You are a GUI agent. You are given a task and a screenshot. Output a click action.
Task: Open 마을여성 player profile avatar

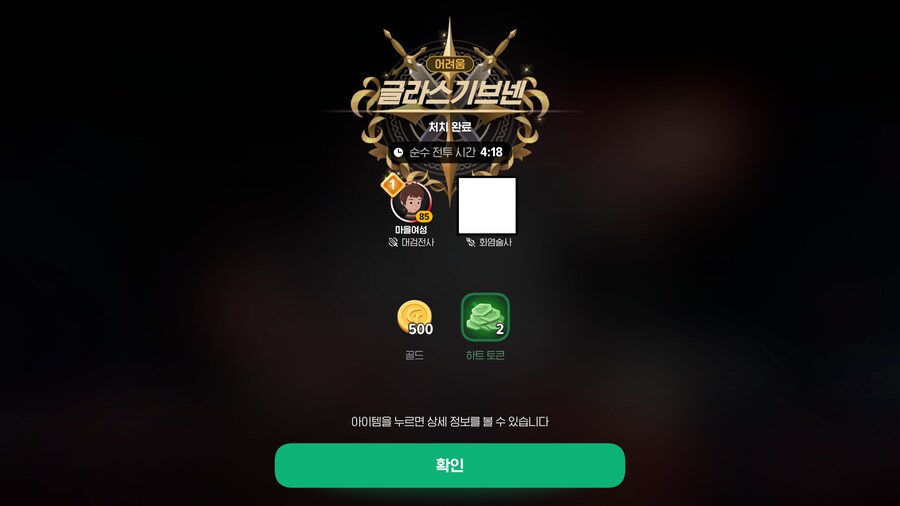pyautogui.click(x=411, y=202)
